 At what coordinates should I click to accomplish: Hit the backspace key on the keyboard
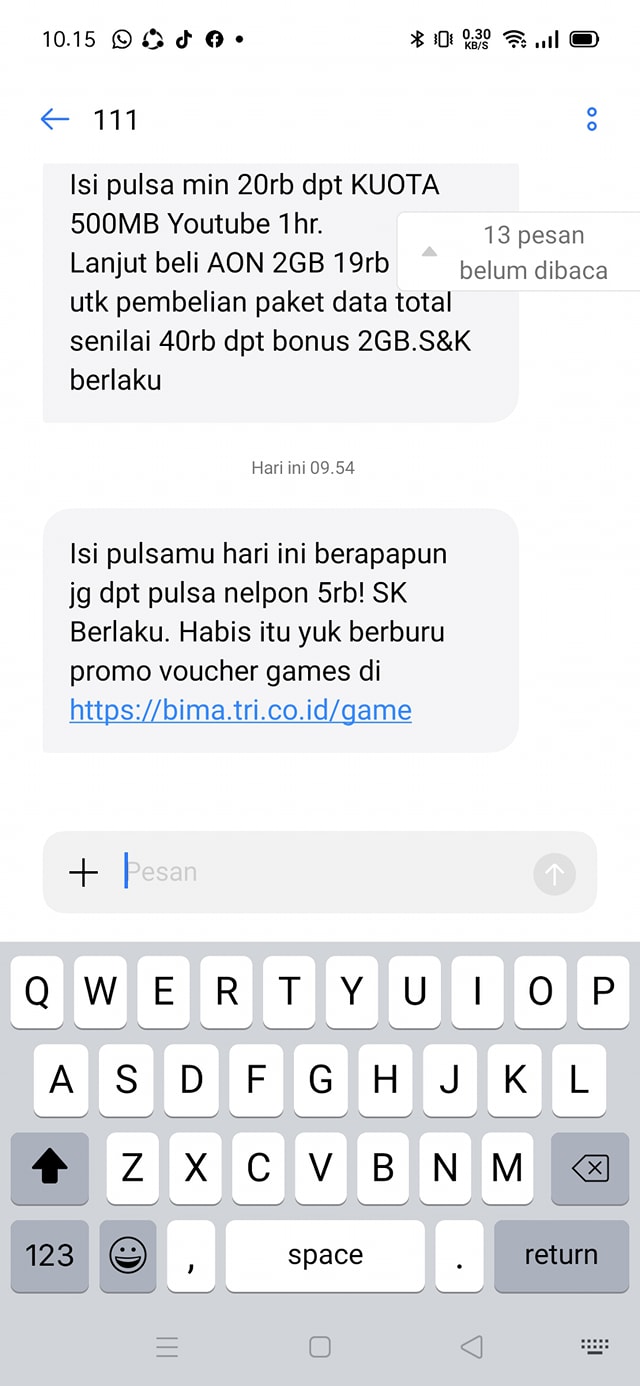590,1168
